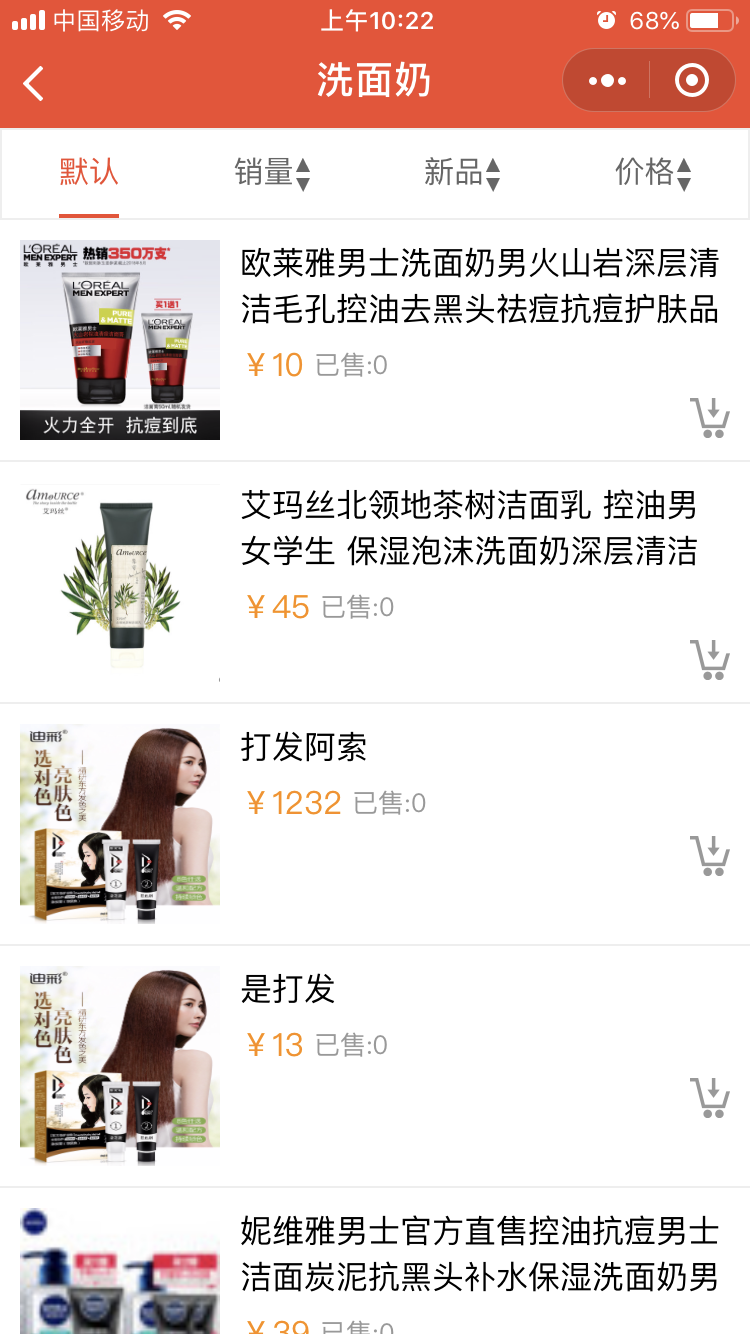Screen dimensions: 750x1334
Task: Add the 欧莱雅 ¥10 item to cart
Action: click(710, 418)
